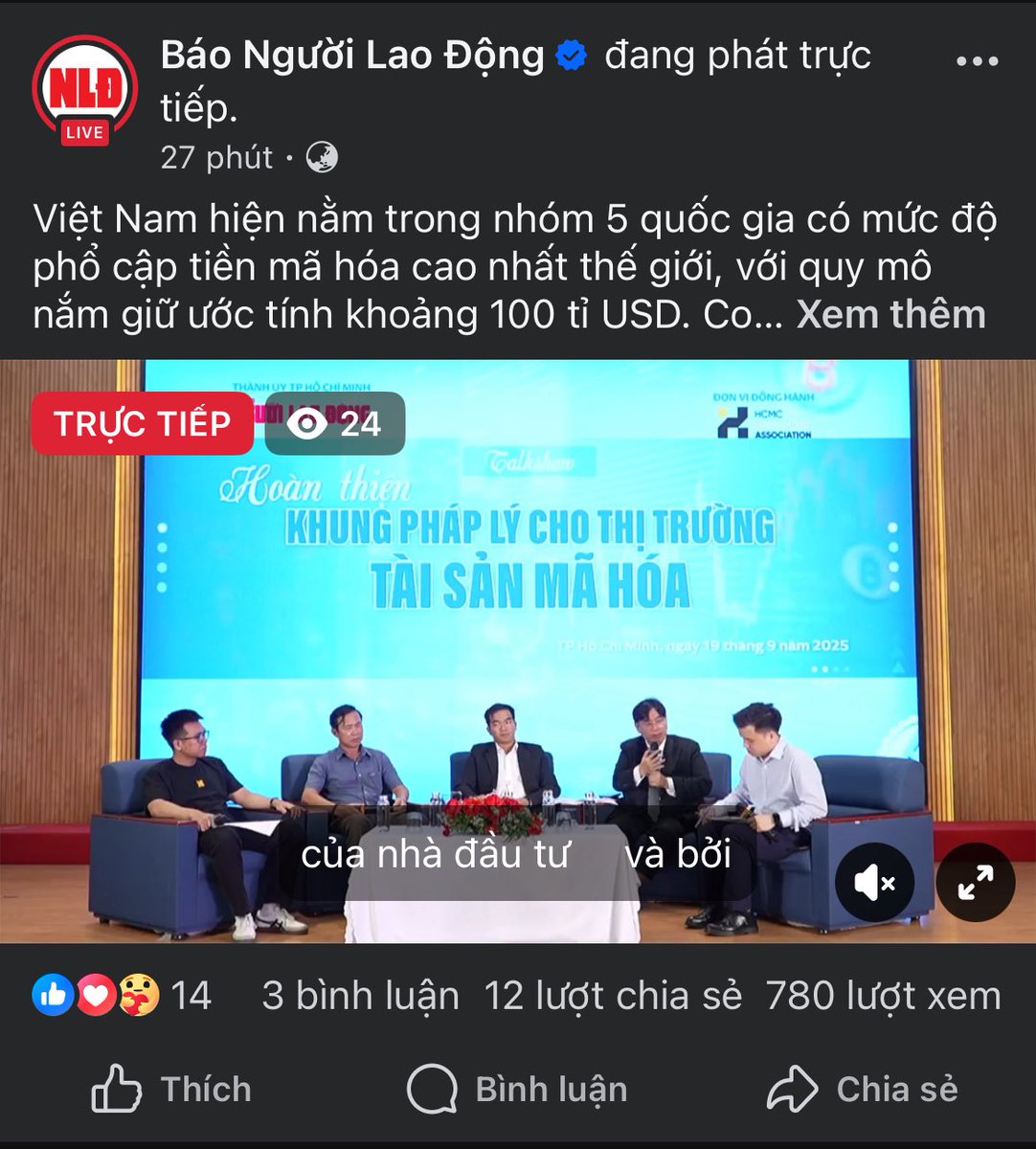
Task: Open the Báo Người Lao Động page name
Action: [x=352, y=56]
